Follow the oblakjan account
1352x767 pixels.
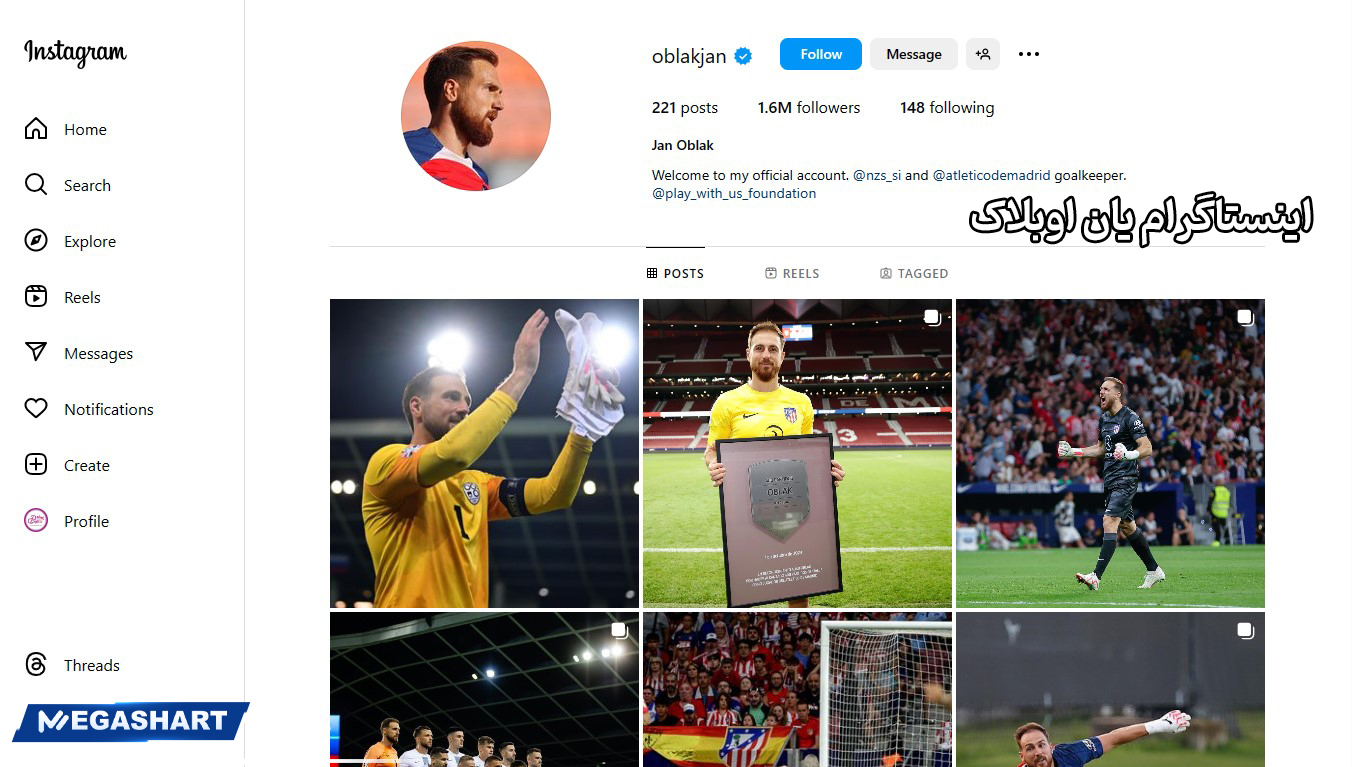point(820,54)
